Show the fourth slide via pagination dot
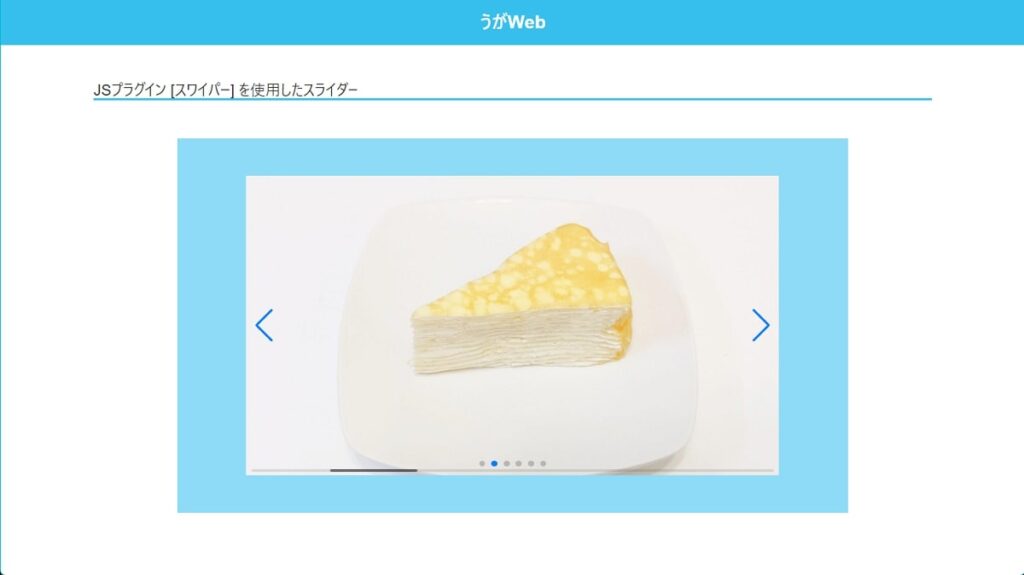The height and width of the screenshot is (575, 1024). (x=519, y=464)
